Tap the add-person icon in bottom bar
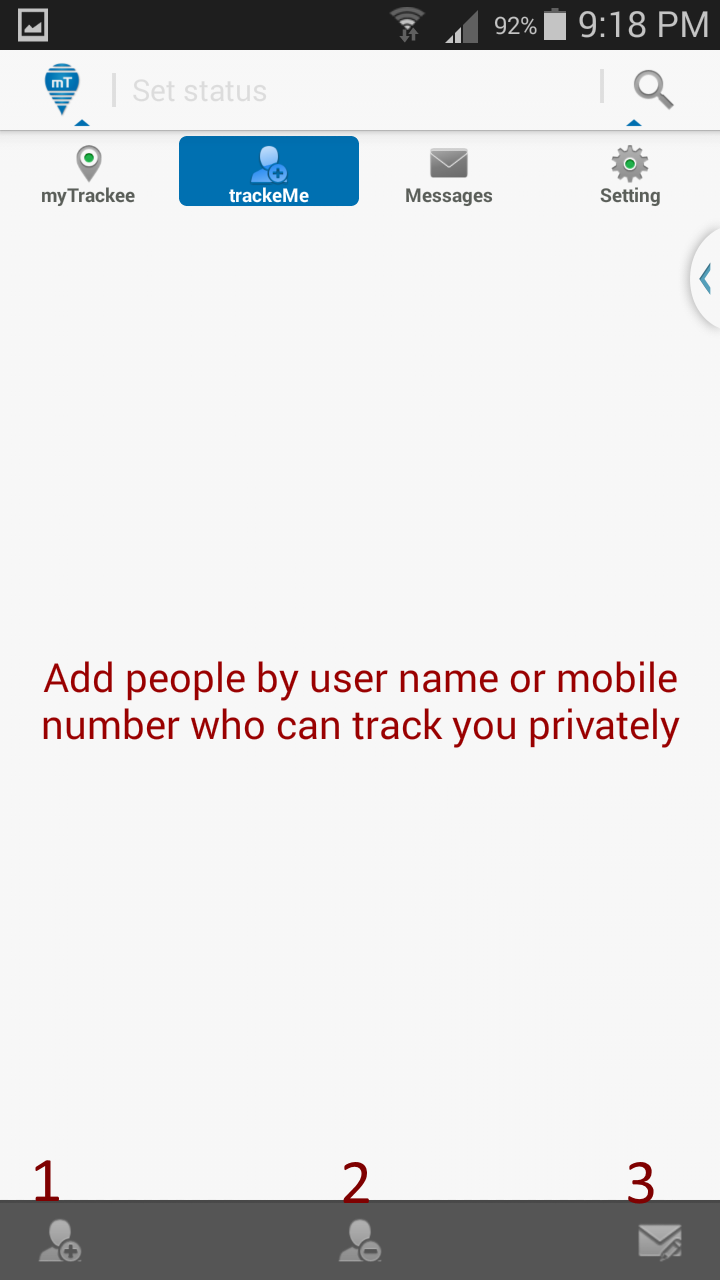 coord(58,1240)
